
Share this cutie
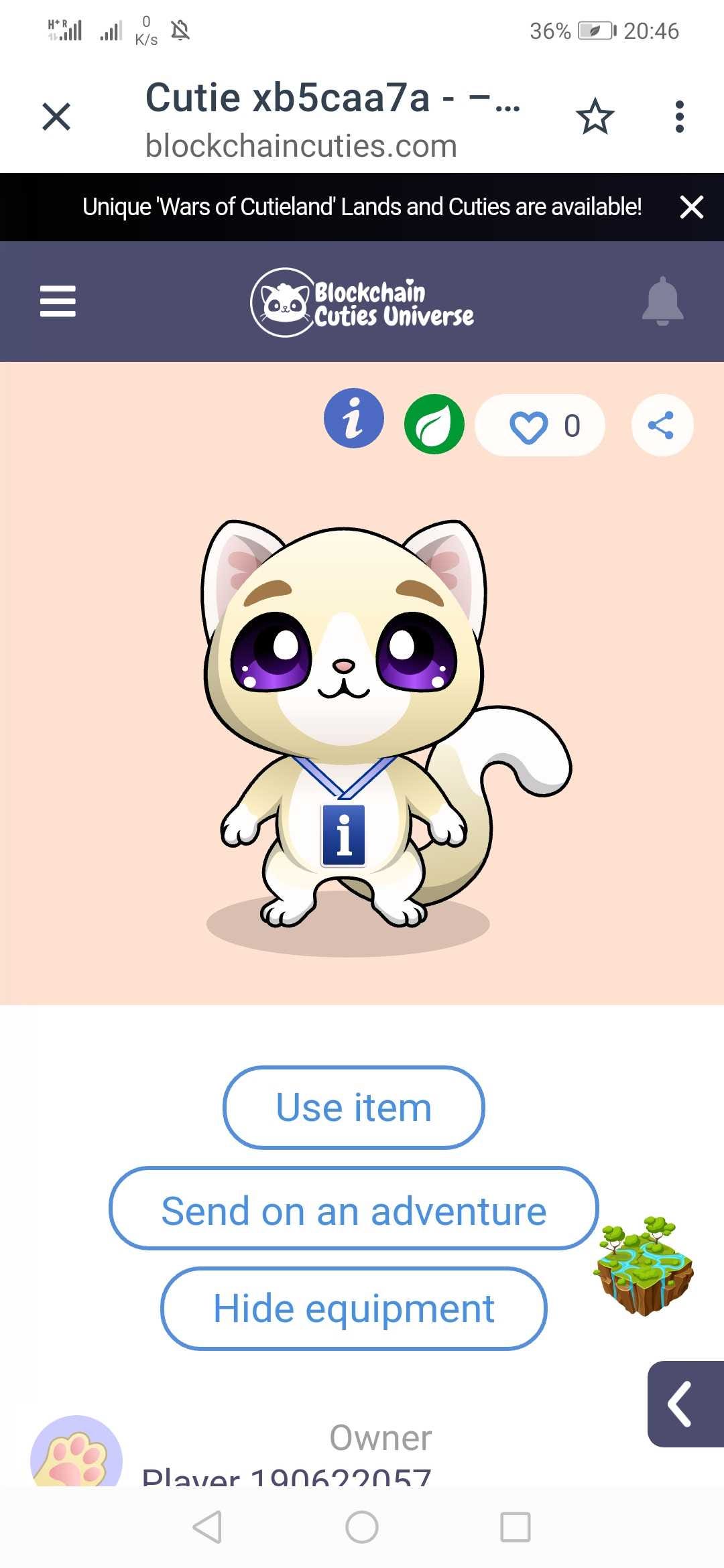[662, 426]
